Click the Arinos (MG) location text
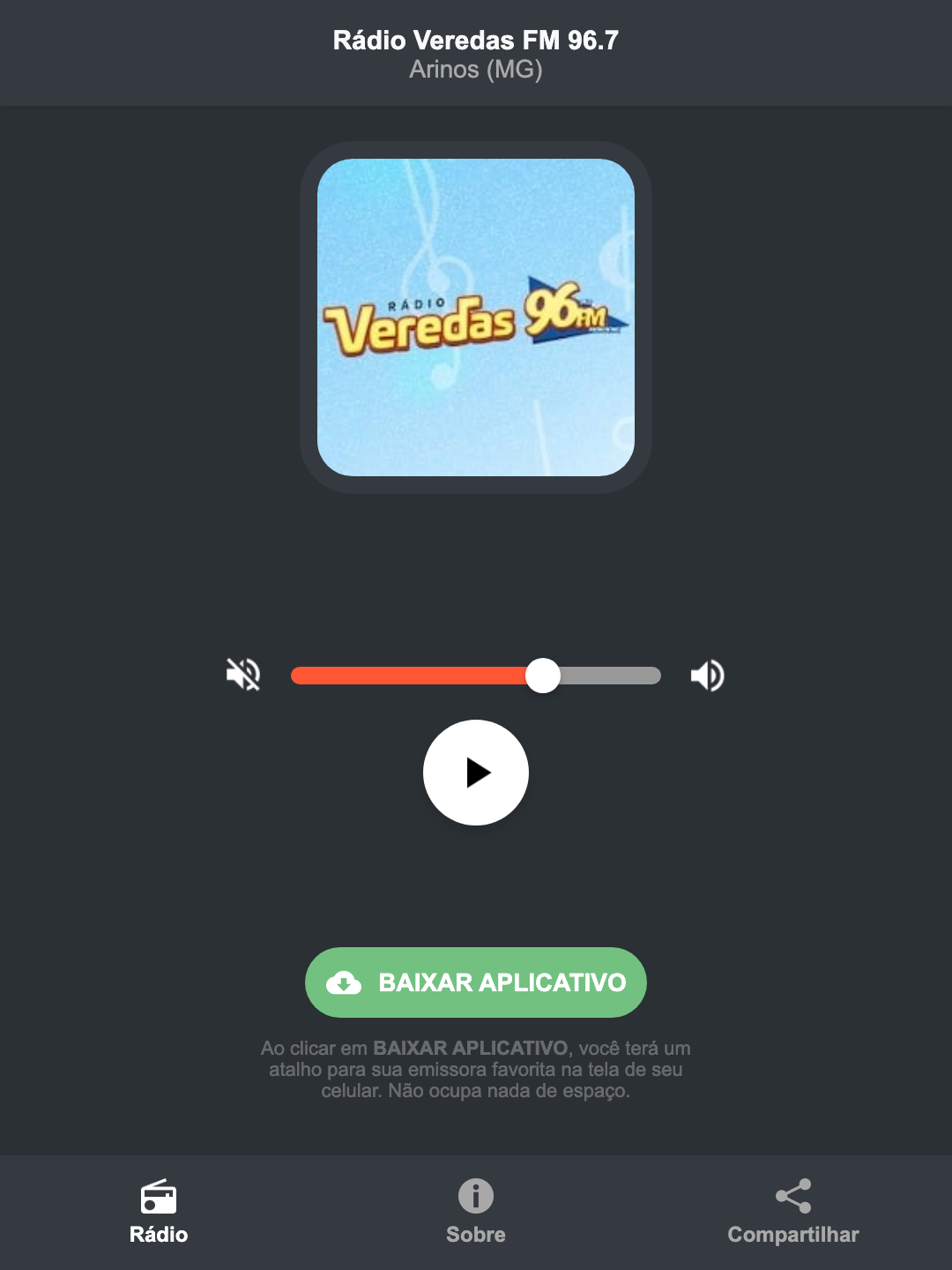Screen dimensions: 952x1270 pos(475,71)
